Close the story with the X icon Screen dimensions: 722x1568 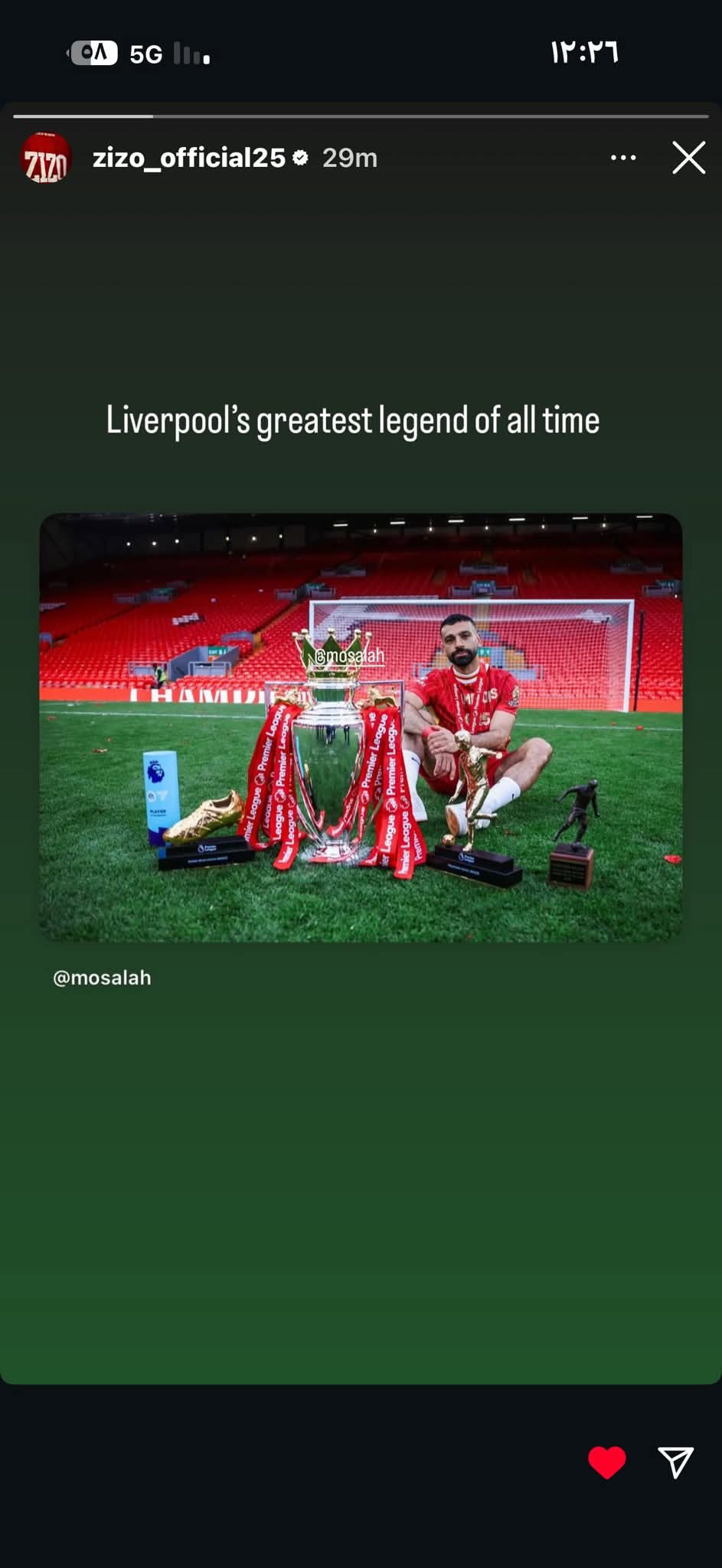[x=688, y=157]
